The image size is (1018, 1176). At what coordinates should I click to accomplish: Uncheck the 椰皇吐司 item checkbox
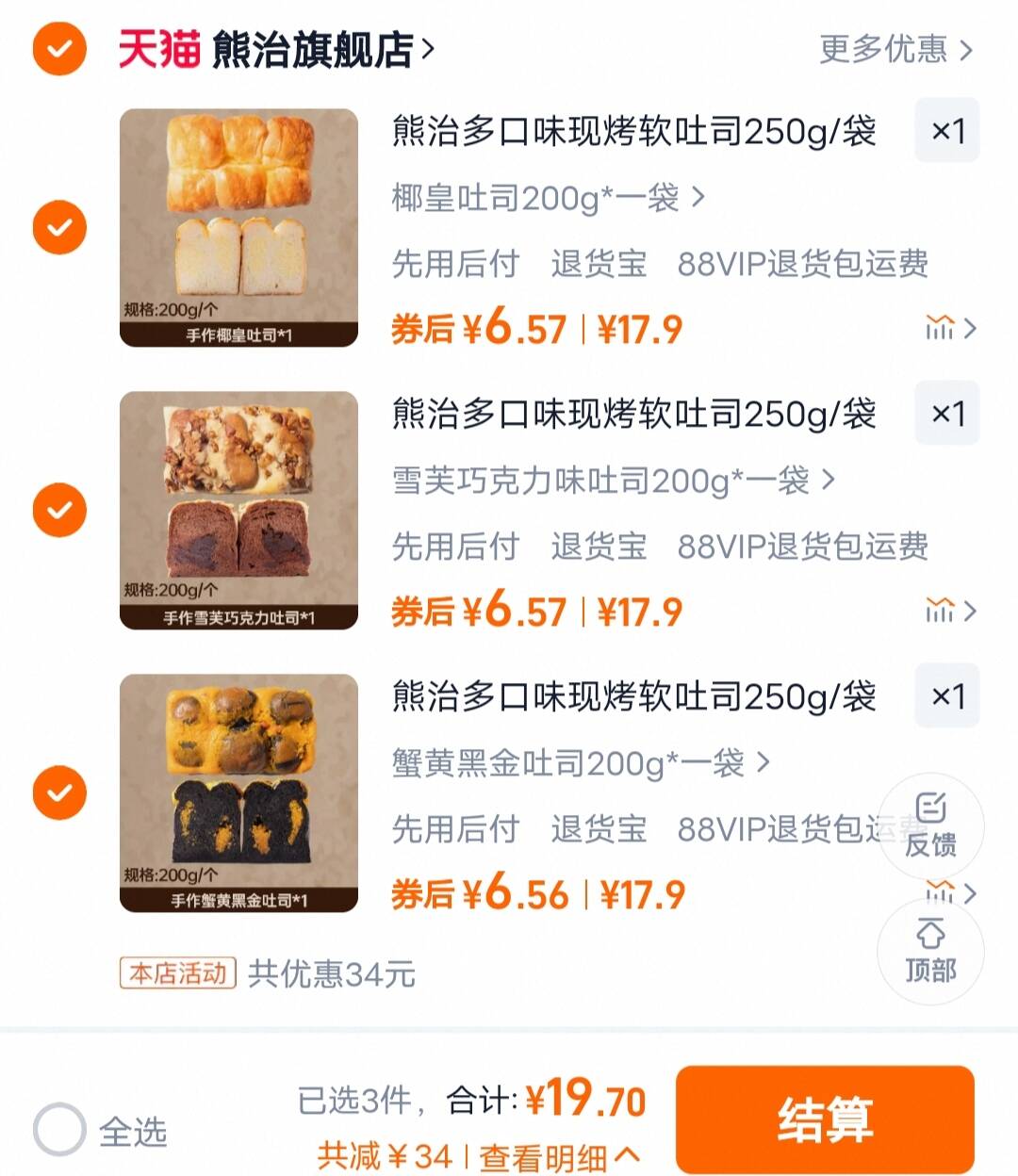coord(59,227)
